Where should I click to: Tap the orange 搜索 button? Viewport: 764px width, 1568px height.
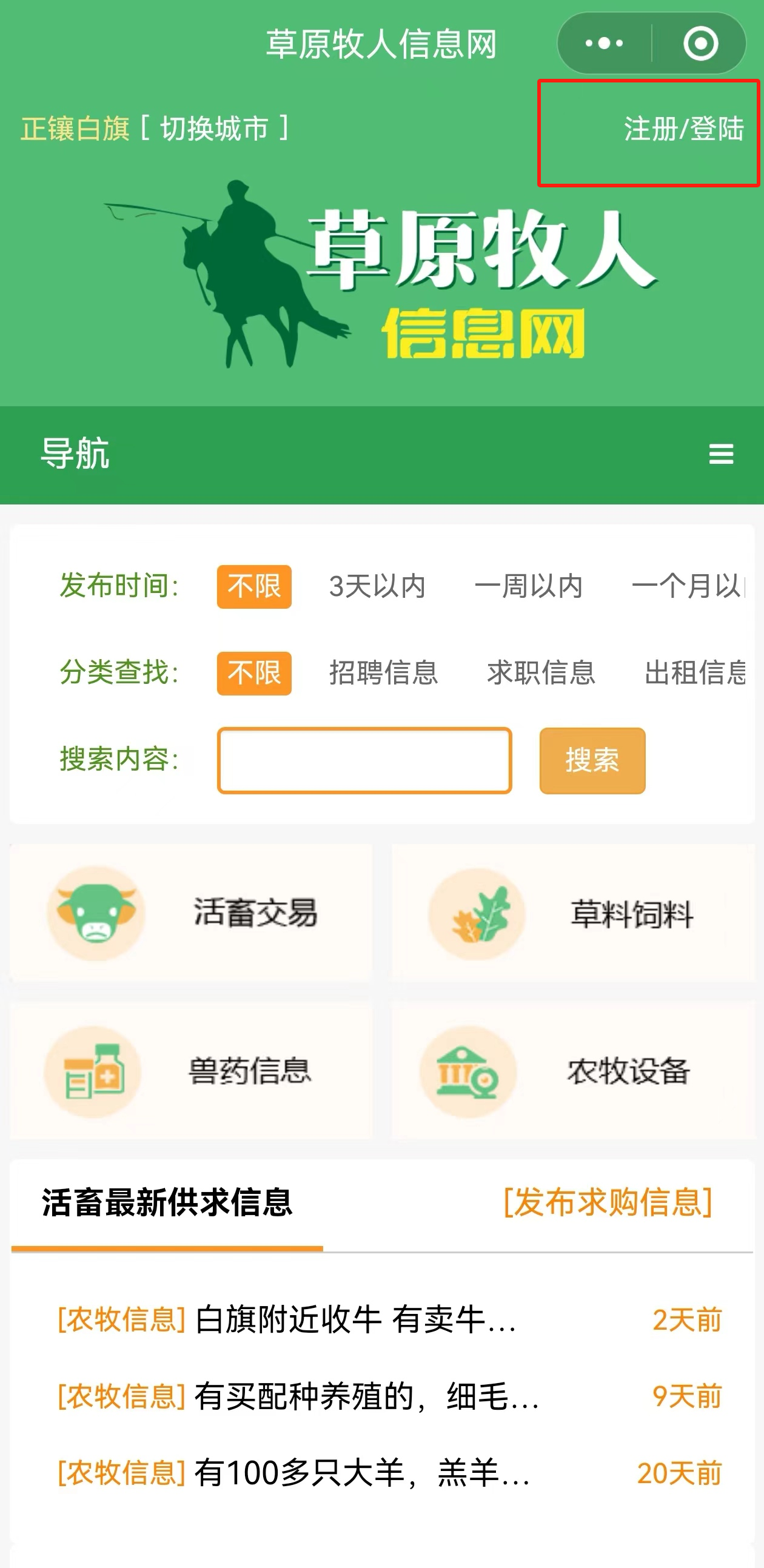(592, 760)
